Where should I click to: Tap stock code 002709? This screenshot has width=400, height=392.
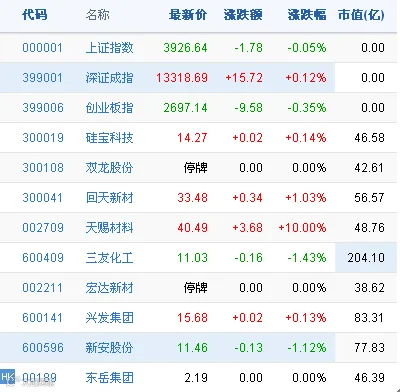pyautogui.click(x=43, y=228)
